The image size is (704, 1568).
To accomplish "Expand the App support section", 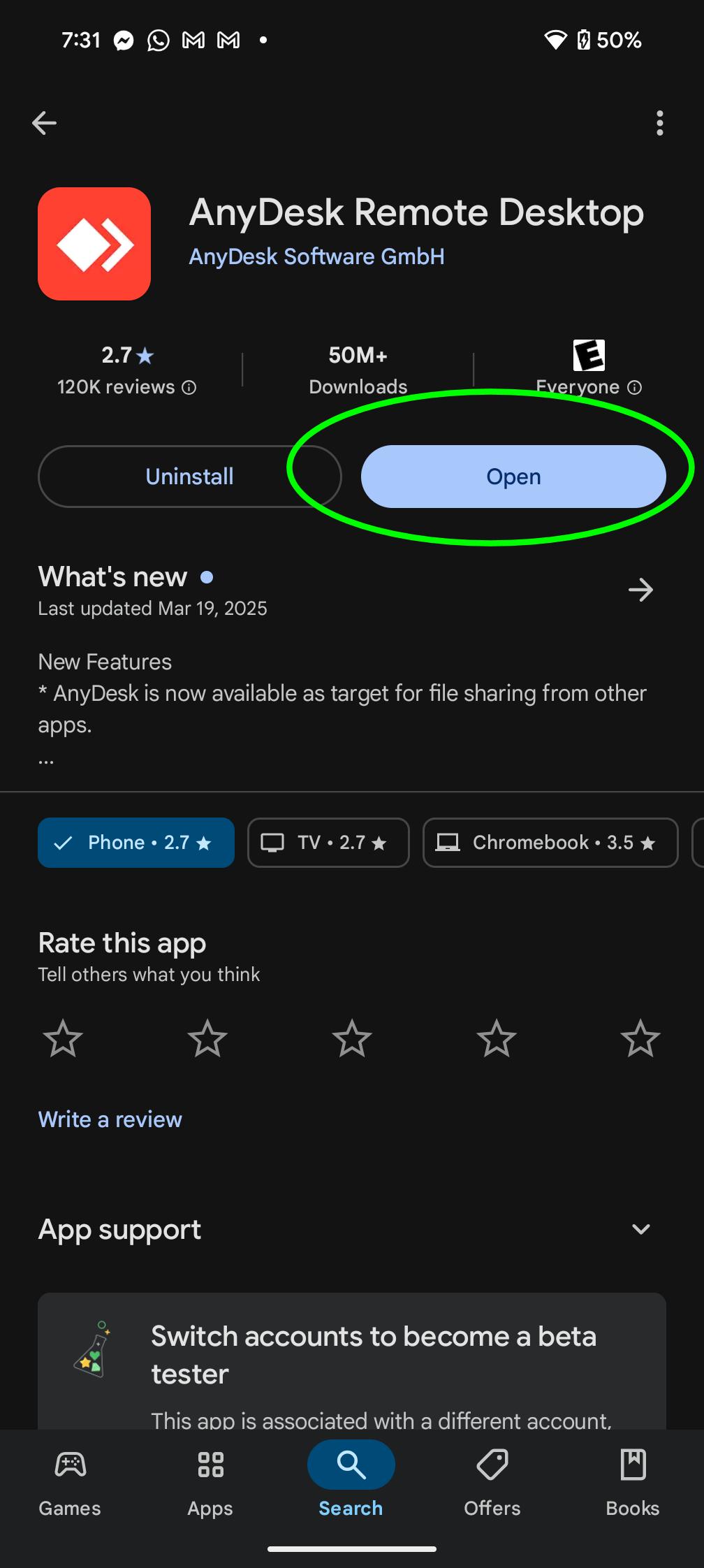I will tap(640, 1229).
